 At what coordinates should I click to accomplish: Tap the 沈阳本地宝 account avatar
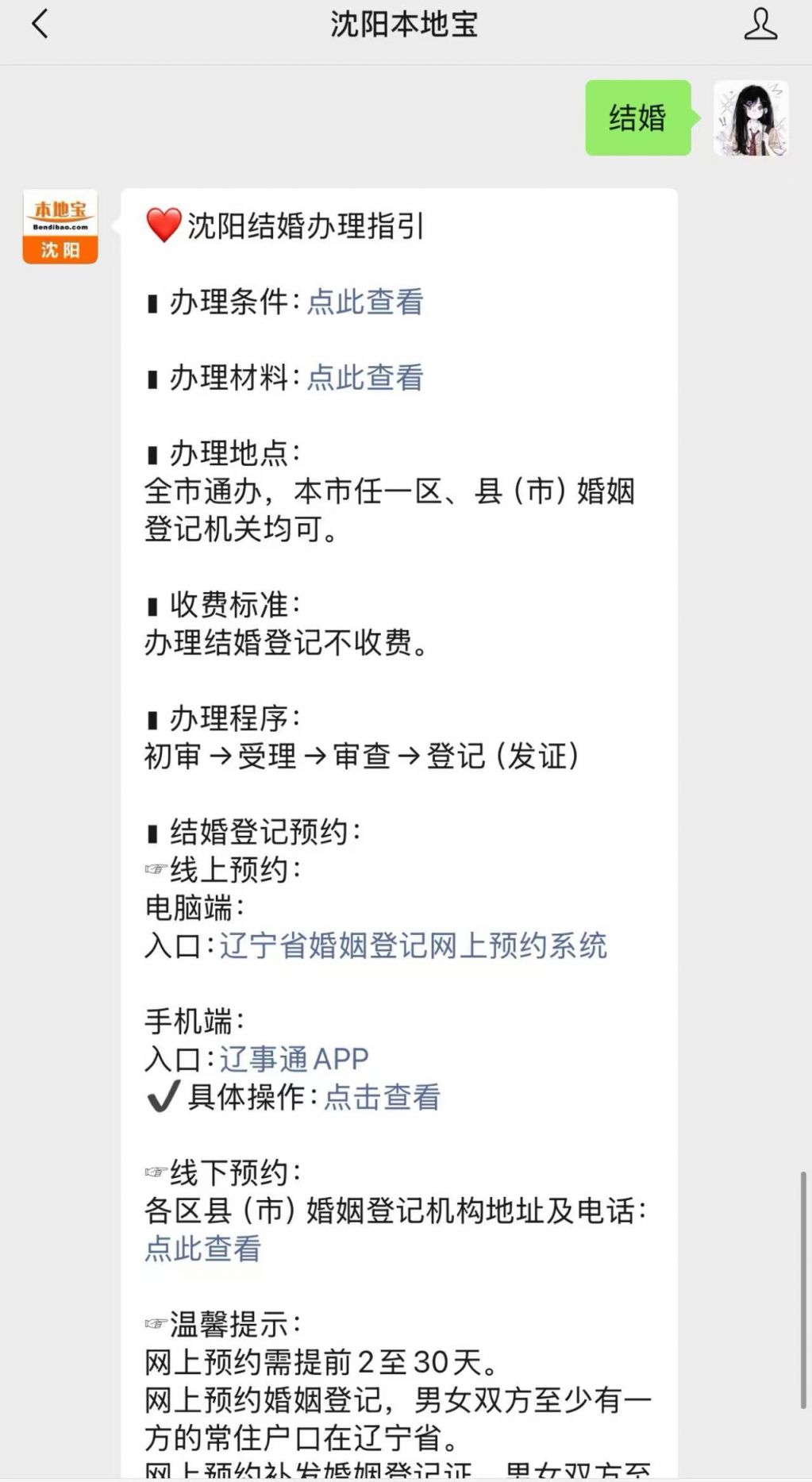click(x=60, y=226)
